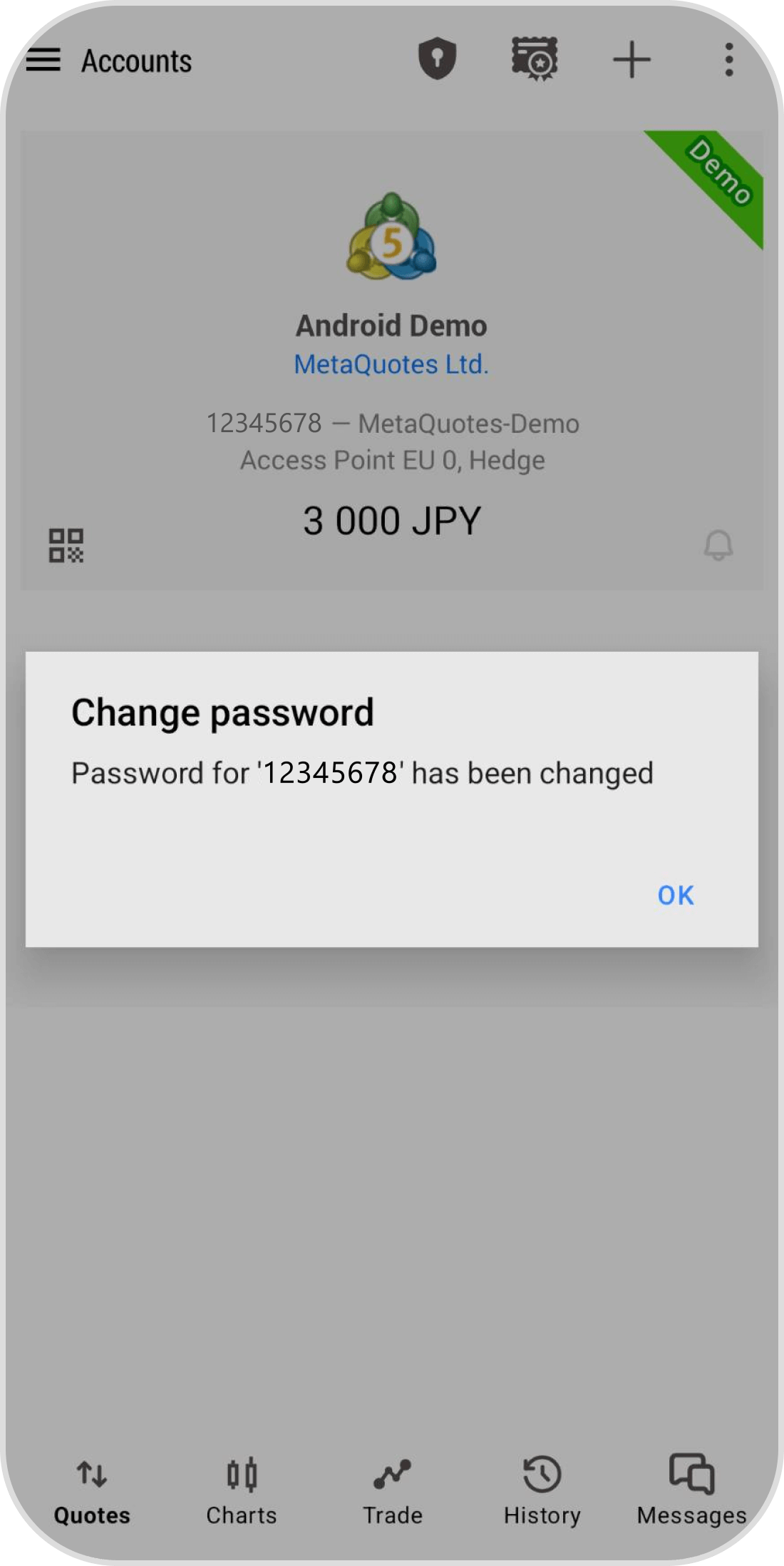784x1566 pixels.
Task: Switch to the History tab
Action: click(x=542, y=1490)
